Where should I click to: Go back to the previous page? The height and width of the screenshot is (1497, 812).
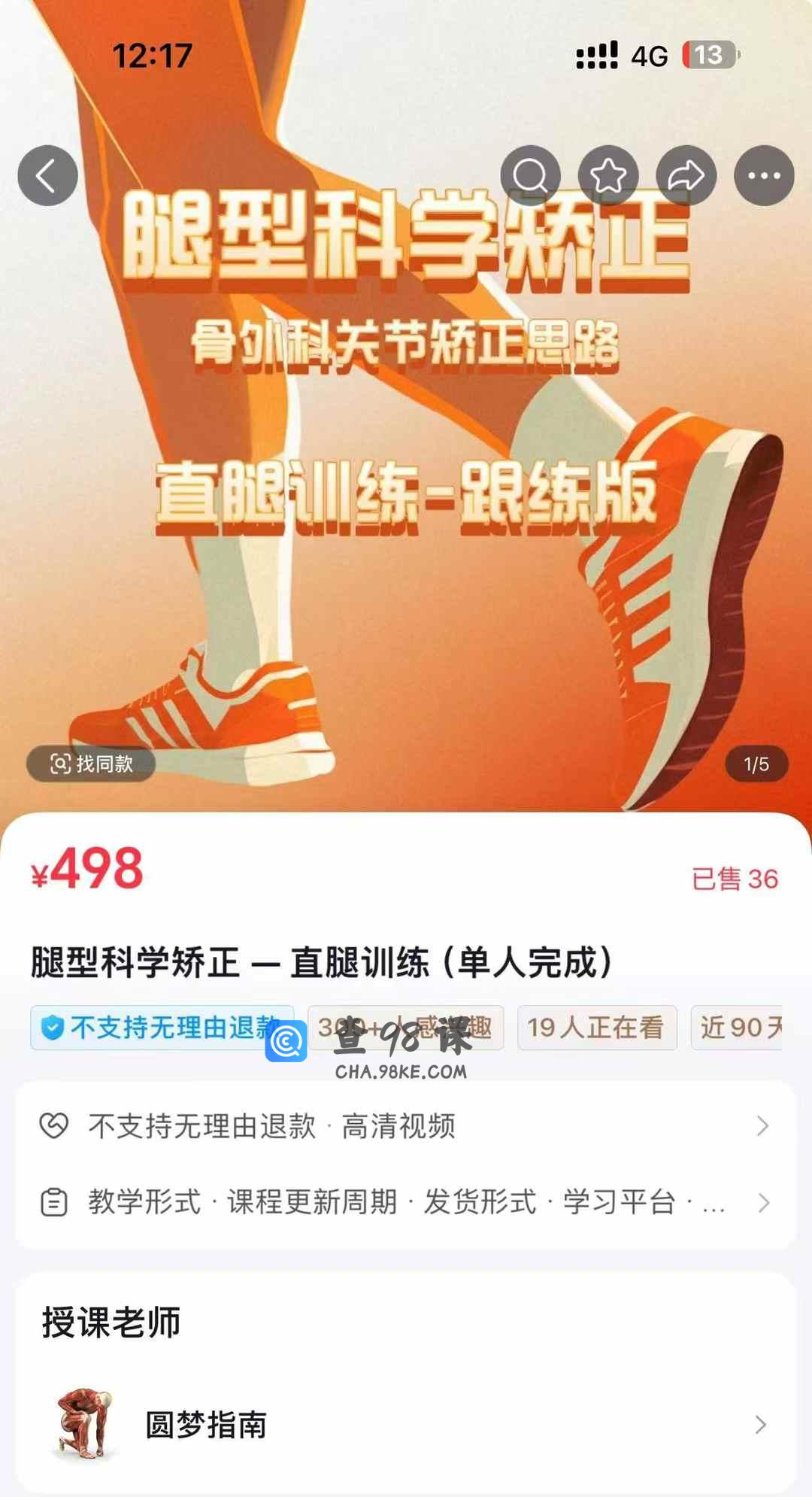tap(47, 176)
